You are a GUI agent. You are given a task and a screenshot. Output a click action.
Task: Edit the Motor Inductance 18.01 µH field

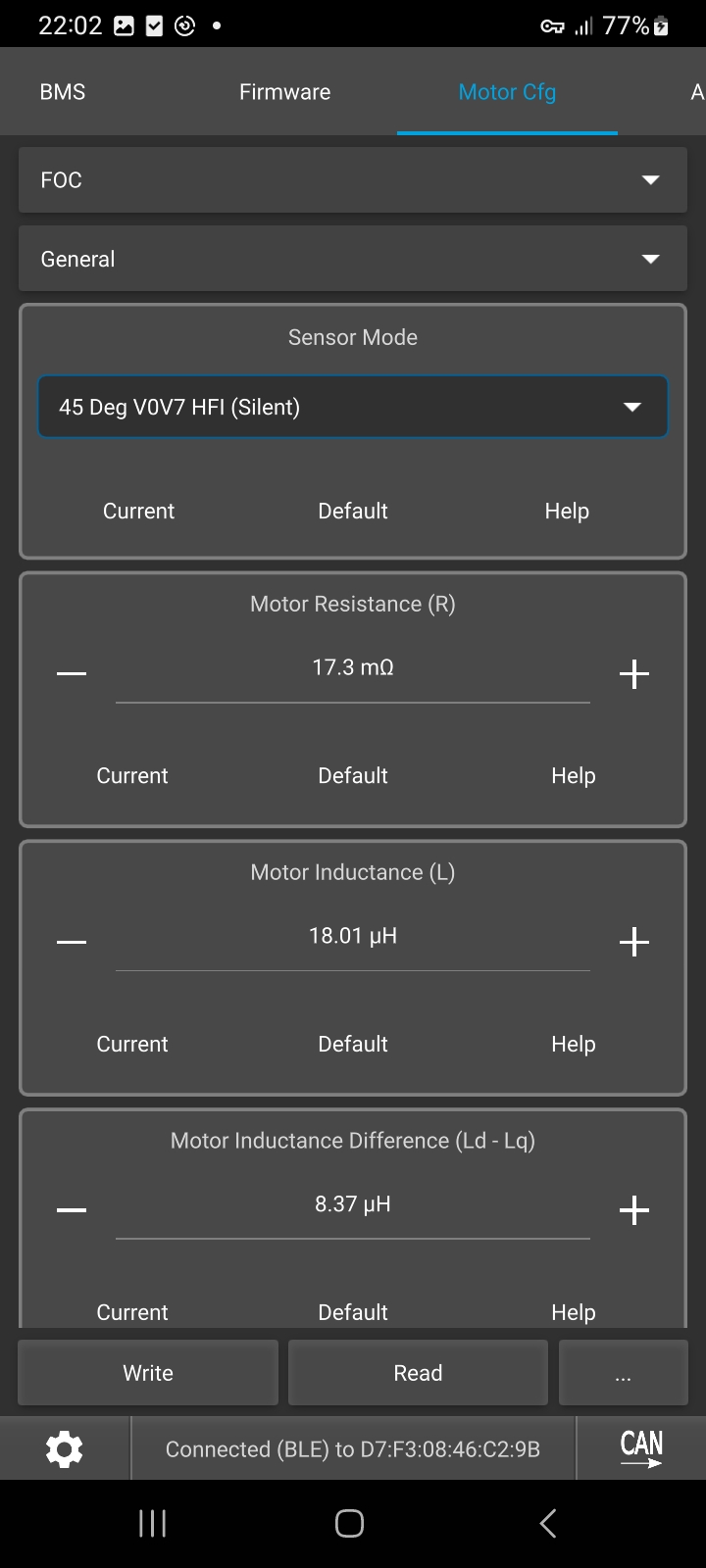(353, 937)
